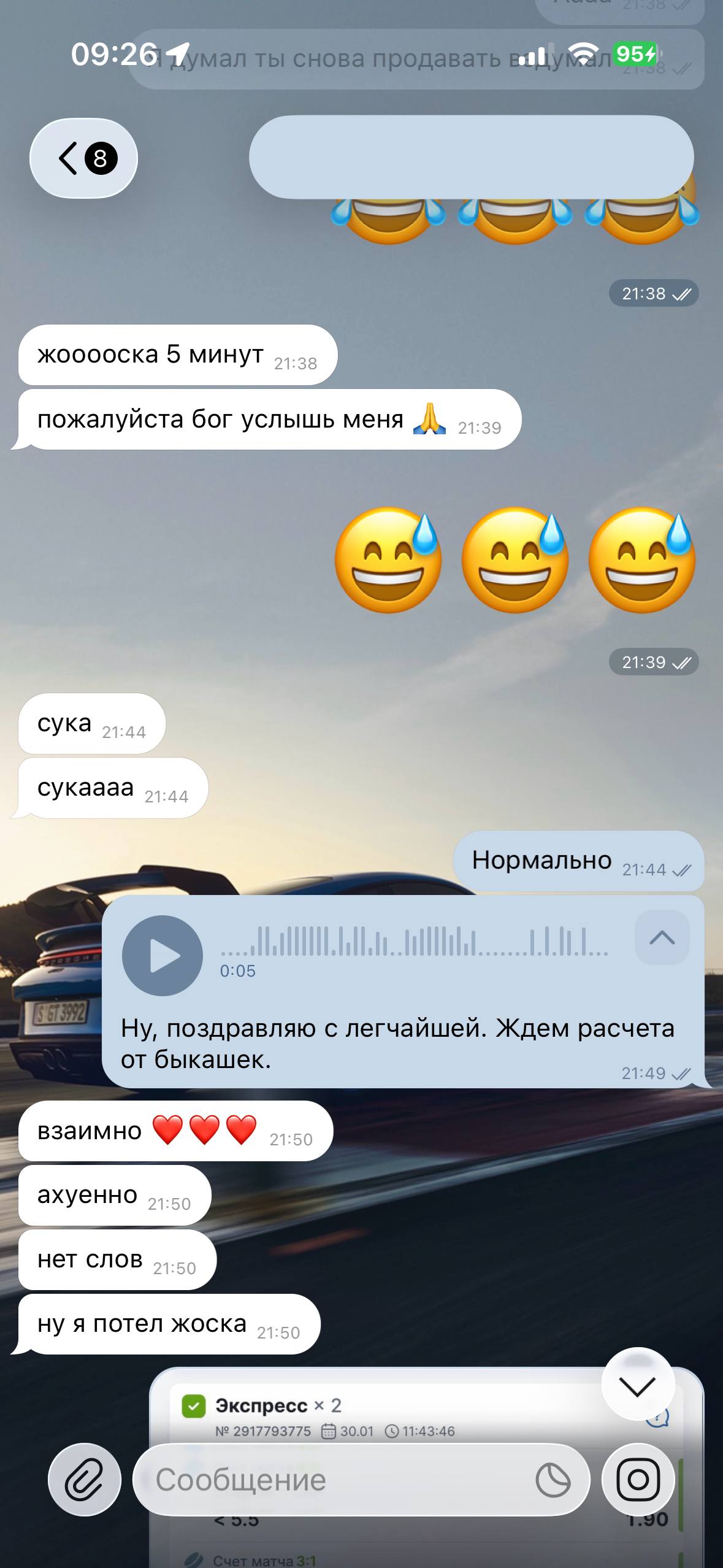Collapse the voice message transcription
Image resolution: width=723 pixels, height=1568 pixels.
(662, 937)
